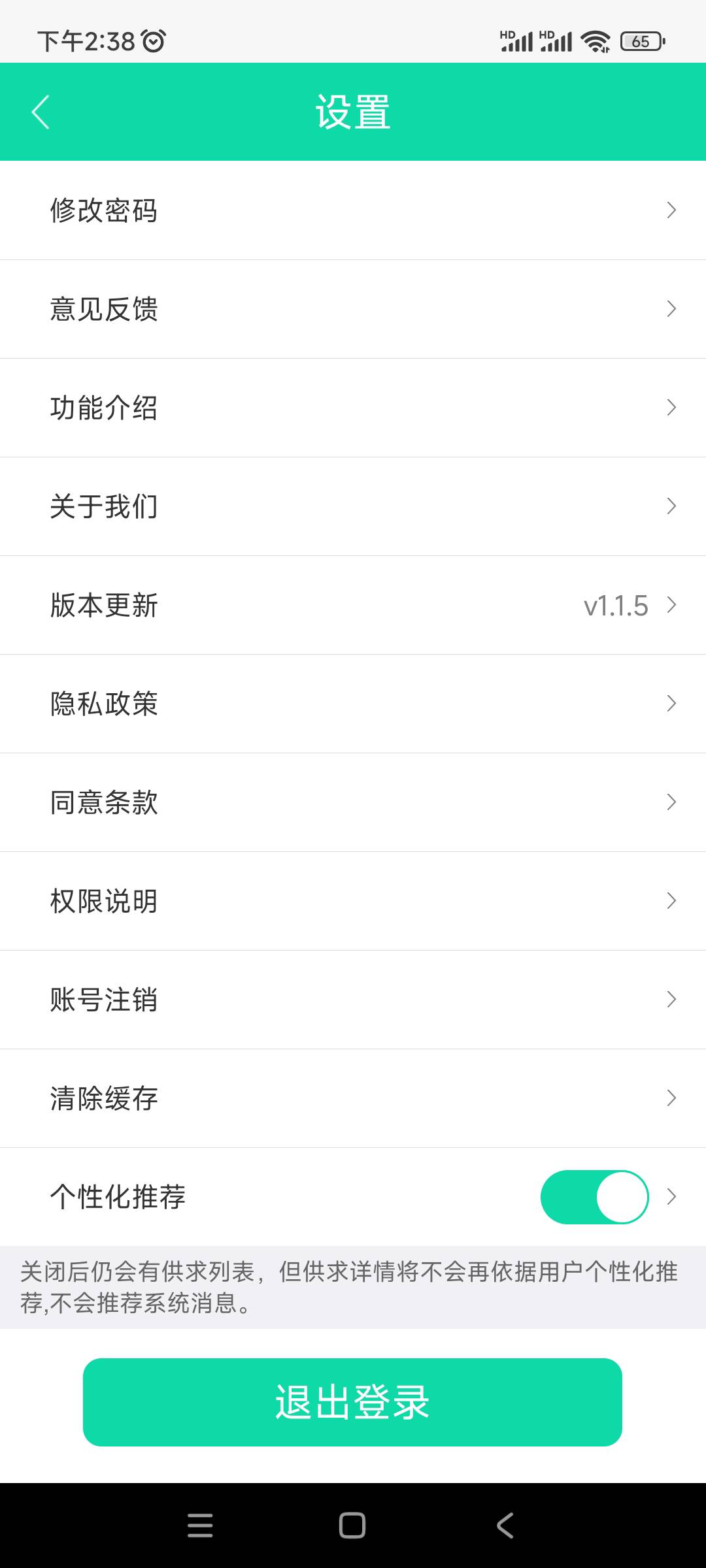The width and height of the screenshot is (706, 1568).
Task: Select 账号注销 to delete account
Action: click(x=353, y=1000)
